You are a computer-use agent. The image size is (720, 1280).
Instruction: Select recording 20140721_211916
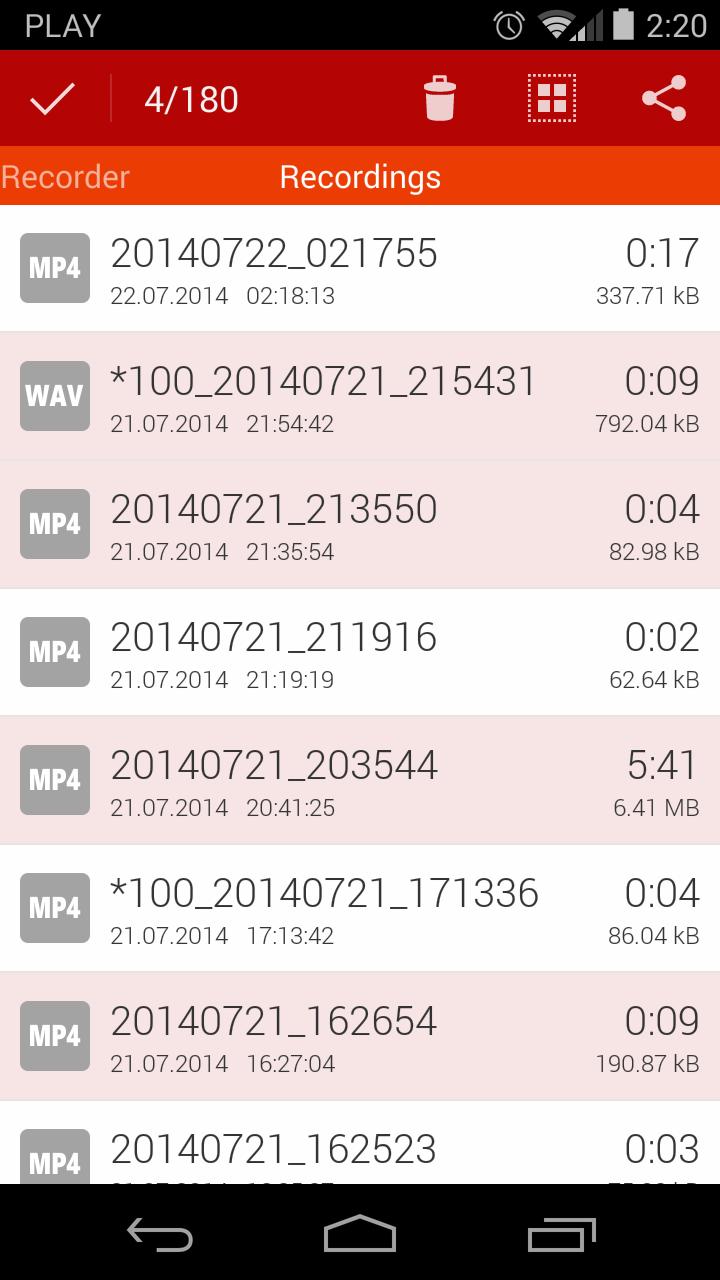(360, 652)
